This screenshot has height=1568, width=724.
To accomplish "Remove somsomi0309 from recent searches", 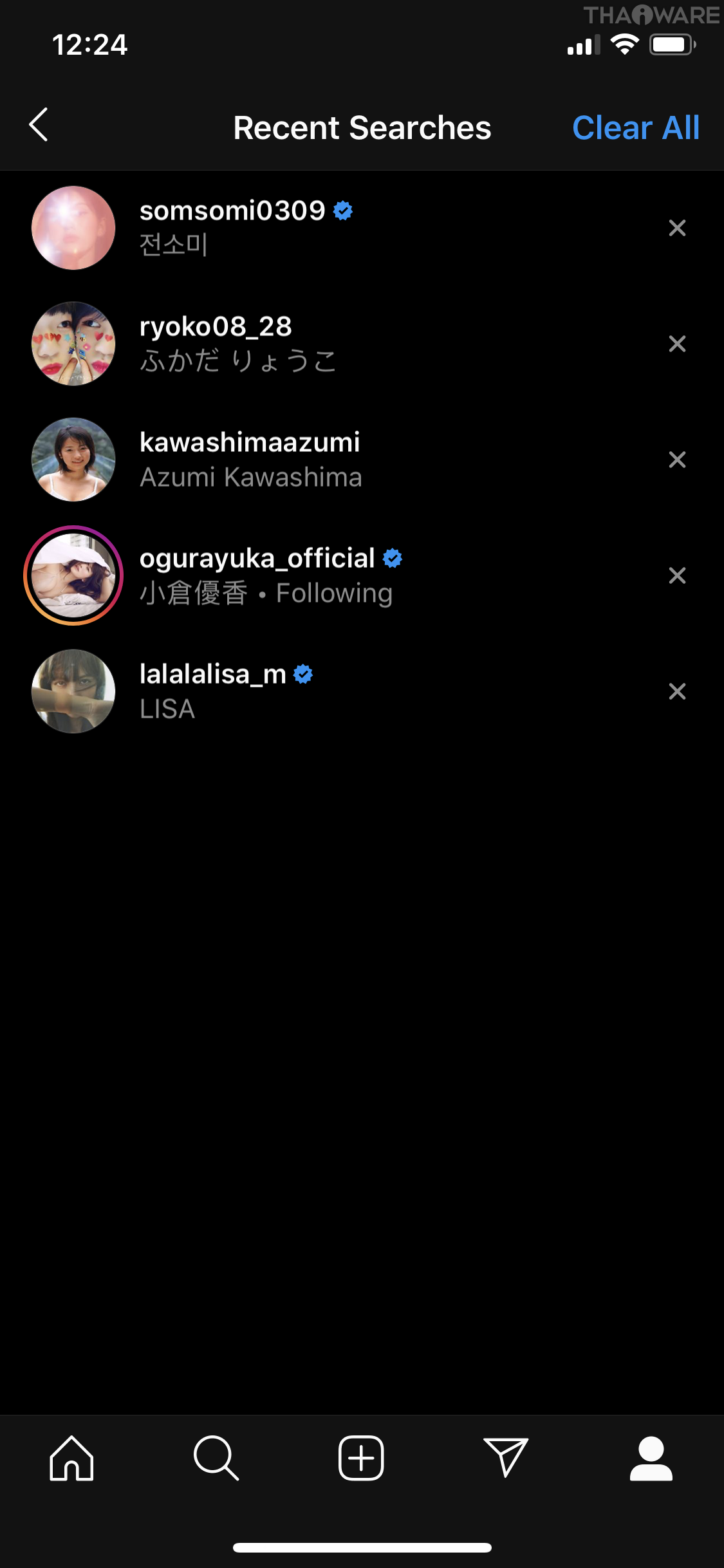I will [x=677, y=228].
